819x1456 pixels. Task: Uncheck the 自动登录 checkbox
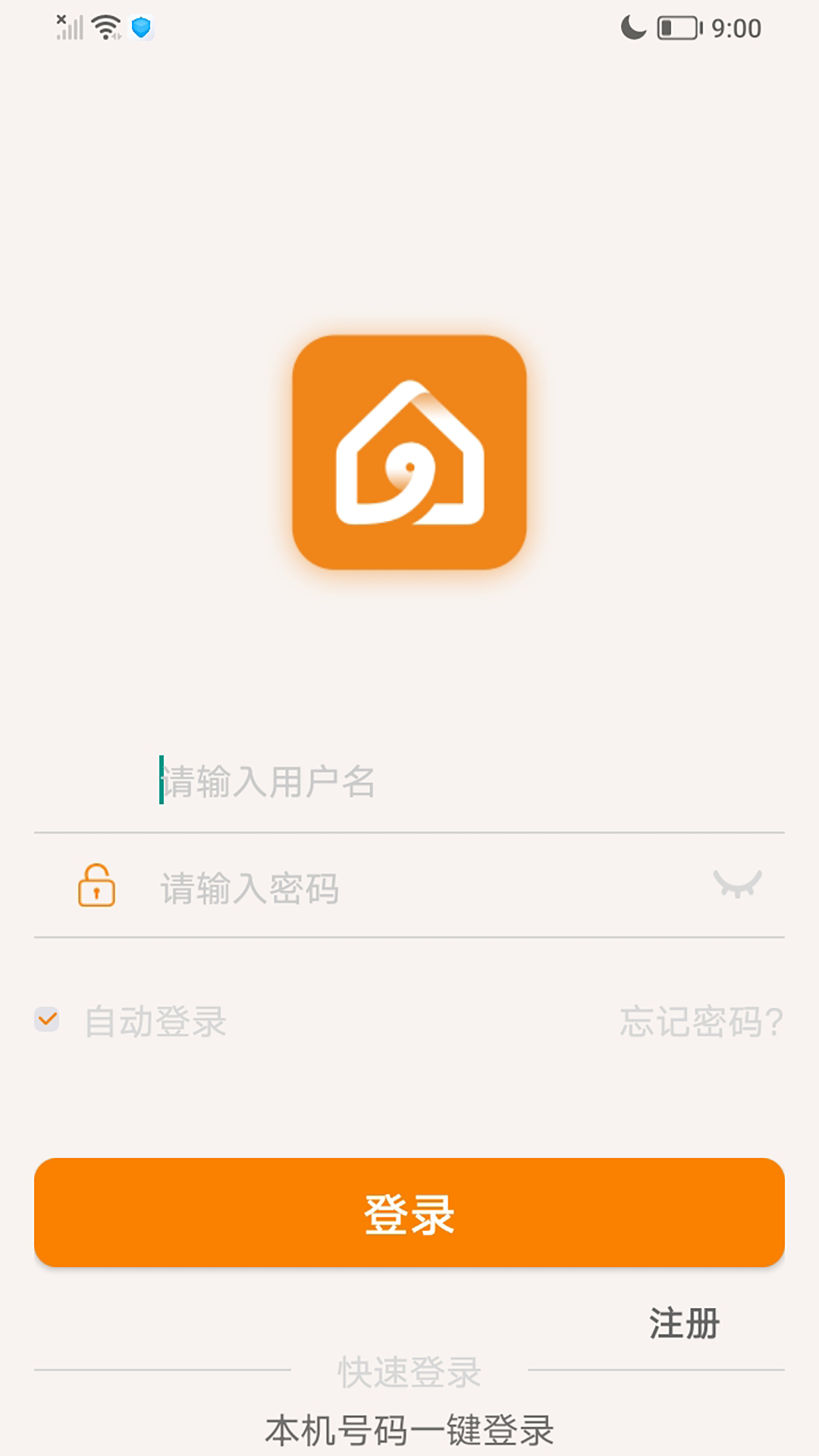click(47, 1020)
